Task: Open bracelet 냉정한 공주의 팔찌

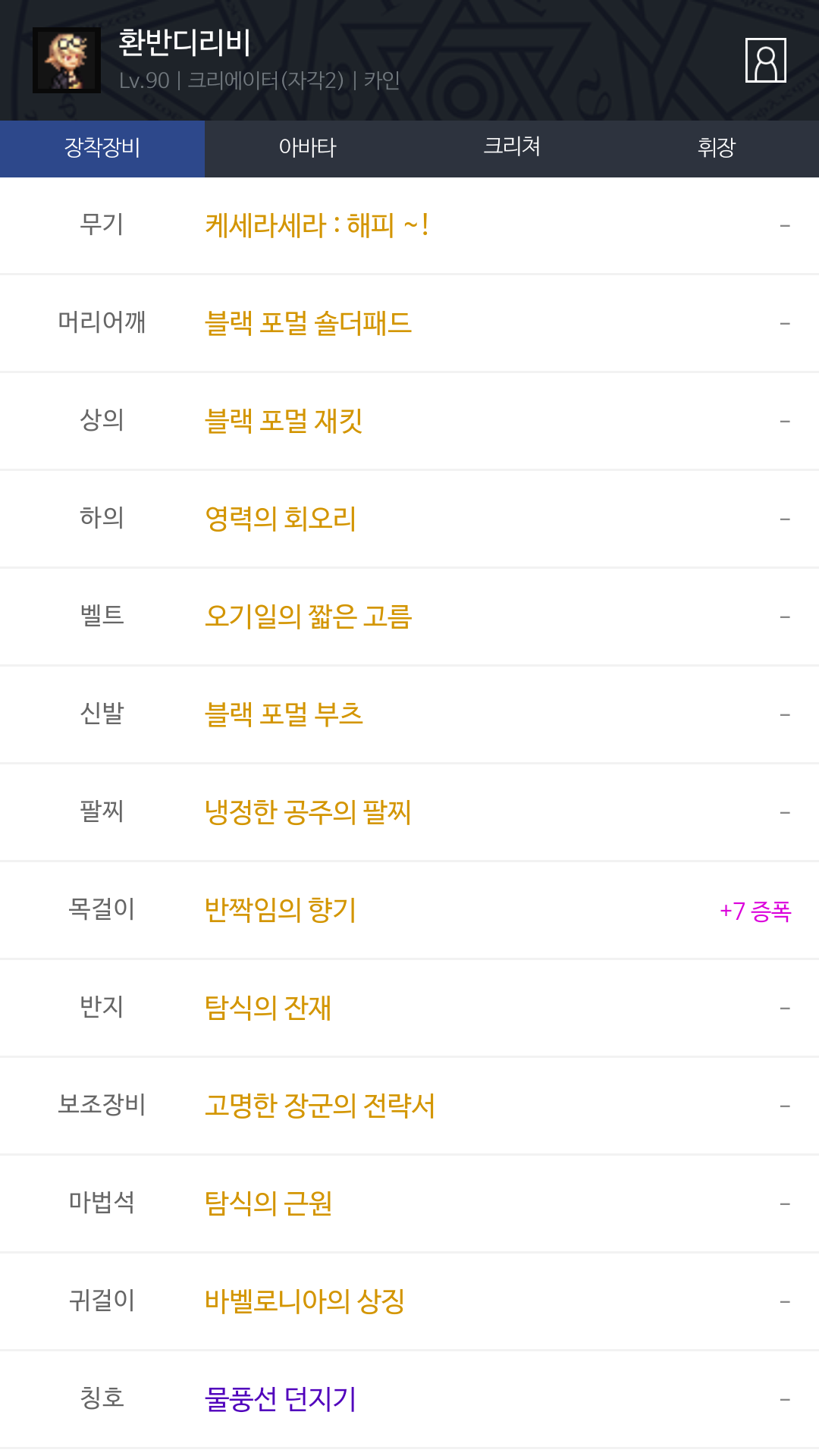Action: click(x=308, y=813)
